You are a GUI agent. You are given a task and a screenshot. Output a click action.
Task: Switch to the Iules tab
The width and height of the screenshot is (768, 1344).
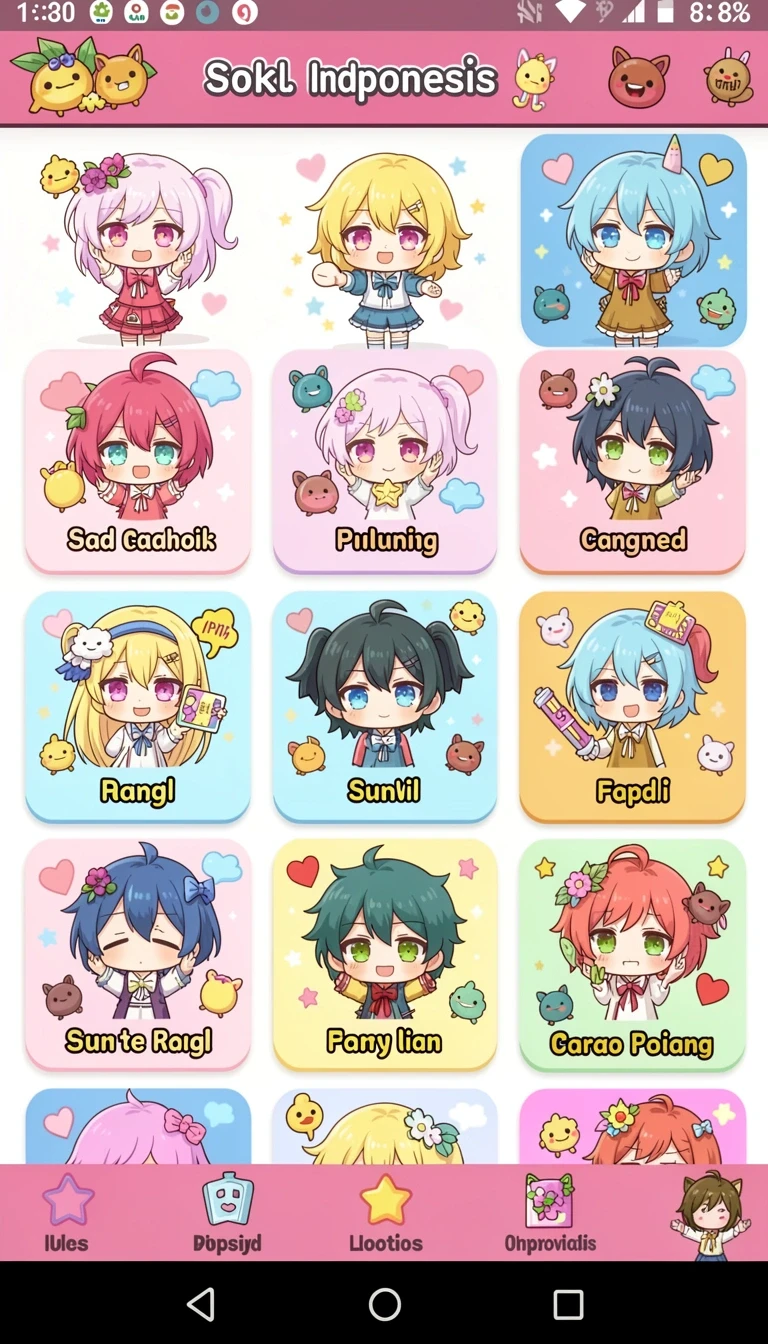(x=67, y=1212)
